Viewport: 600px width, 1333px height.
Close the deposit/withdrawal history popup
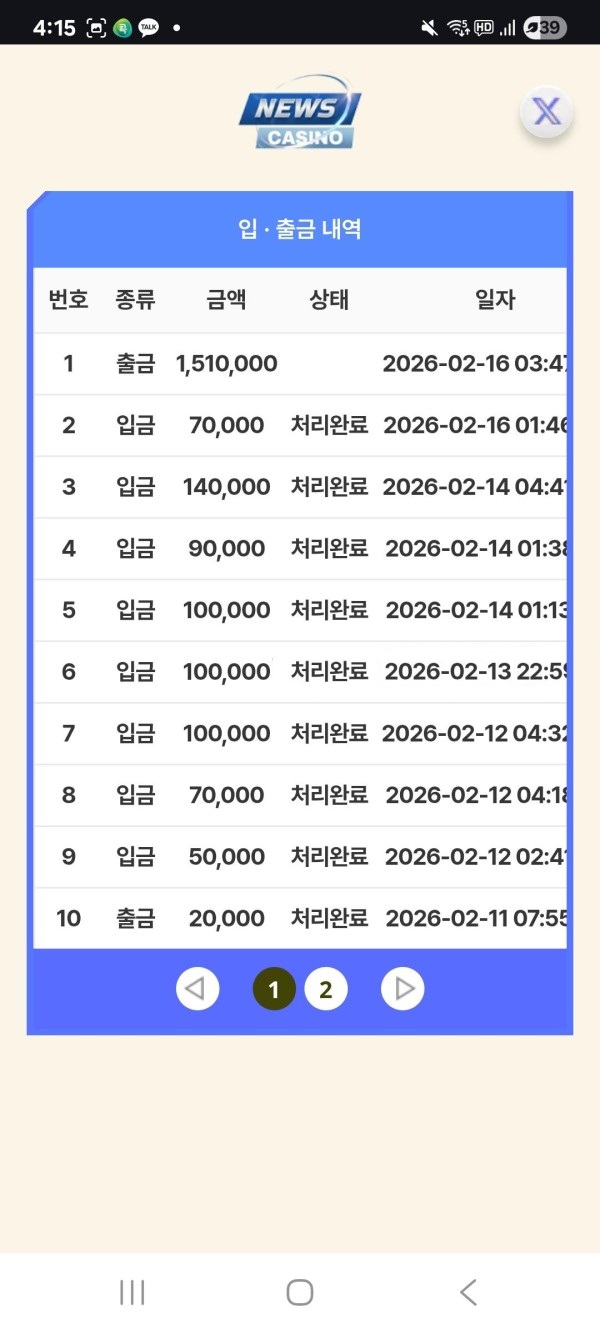point(546,113)
